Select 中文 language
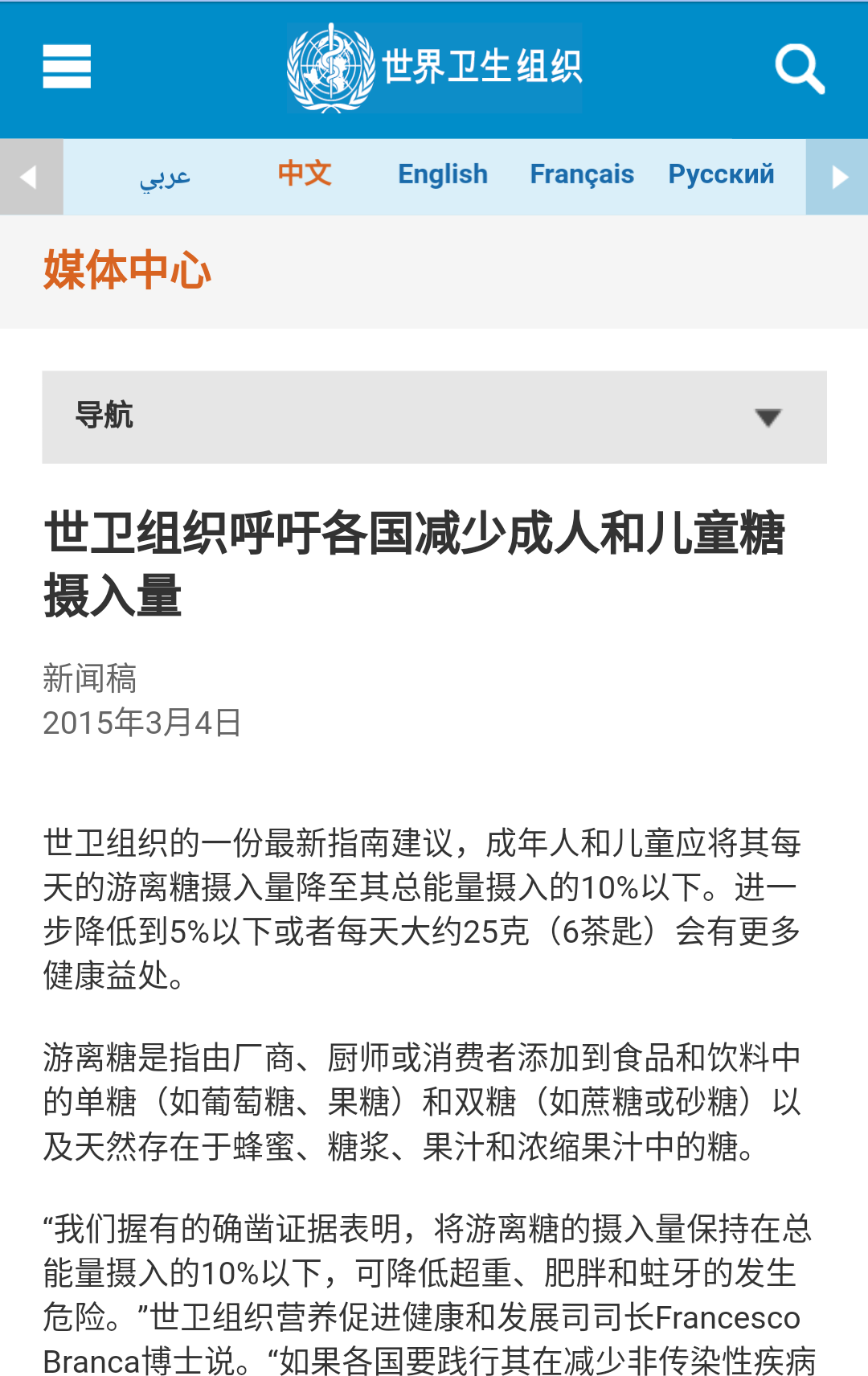 pyautogui.click(x=305, y=174)
